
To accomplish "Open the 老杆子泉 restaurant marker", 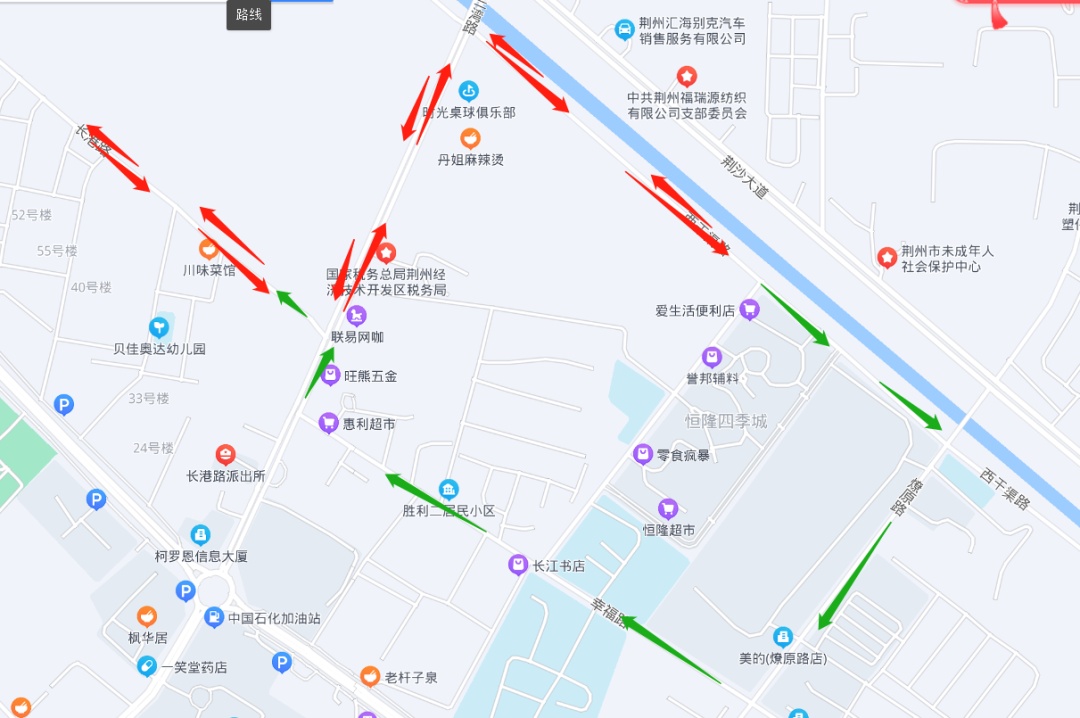I will [370, 676].
